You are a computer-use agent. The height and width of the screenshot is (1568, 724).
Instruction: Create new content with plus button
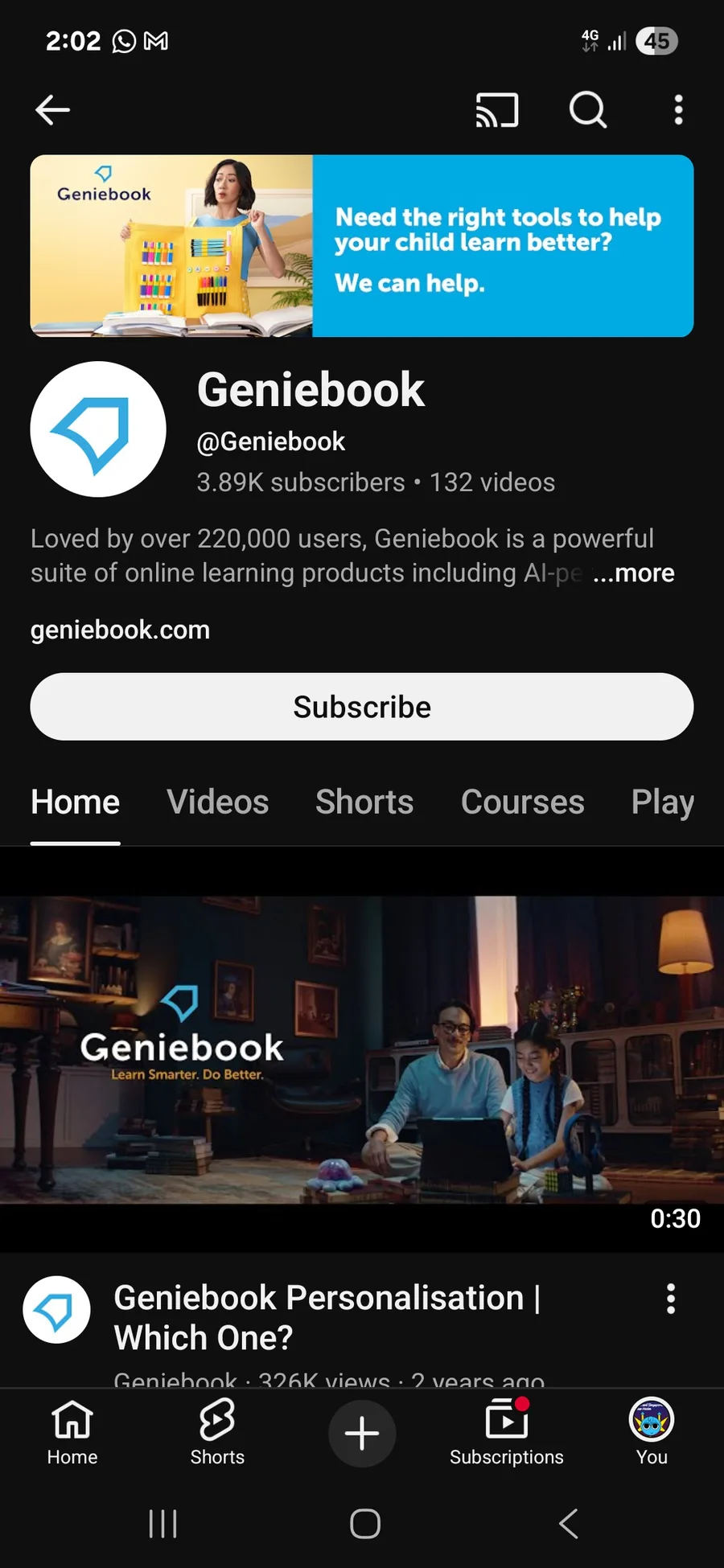(x=362, y=1433)
